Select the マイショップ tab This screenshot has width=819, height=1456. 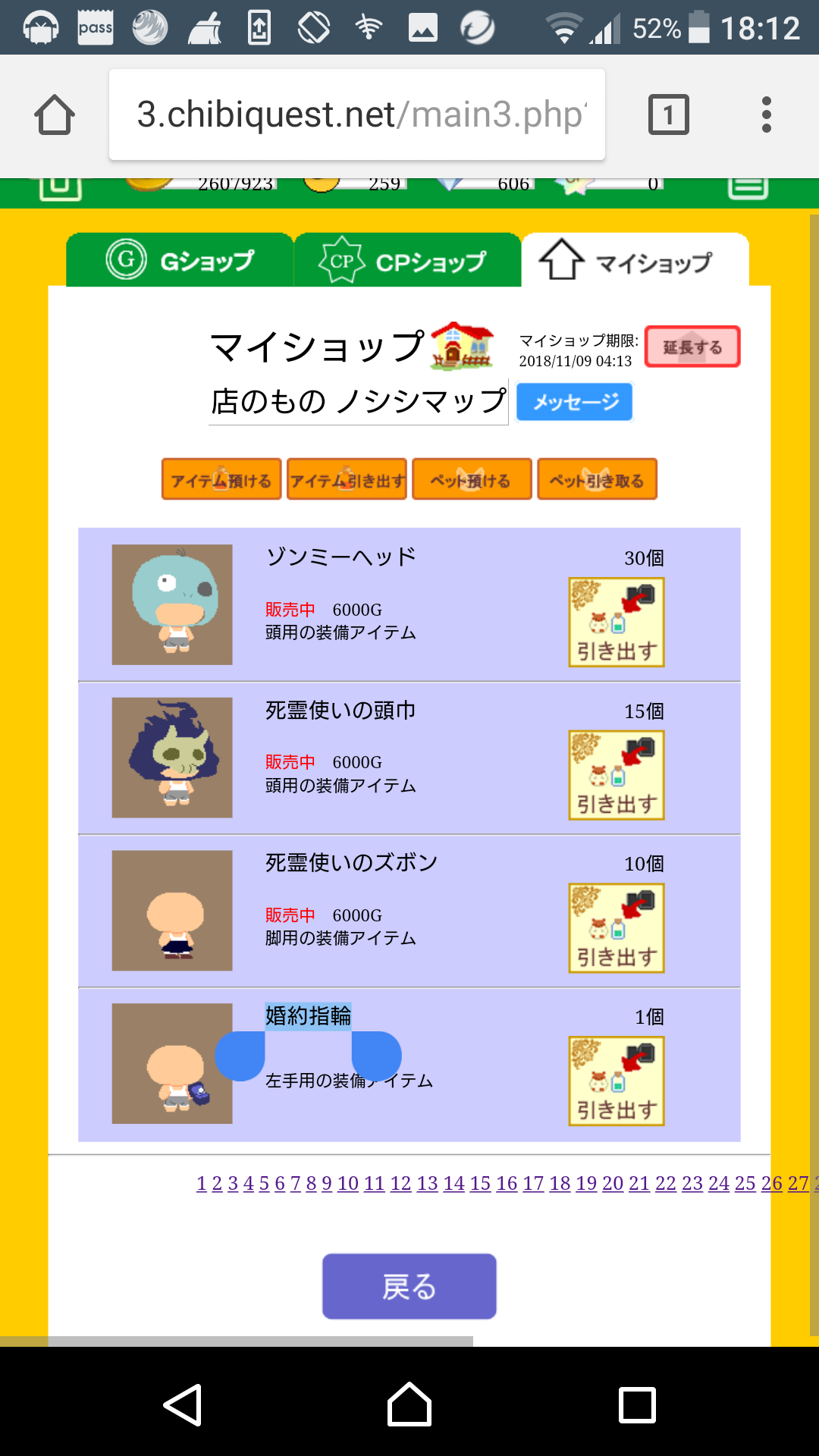point(635,260)
